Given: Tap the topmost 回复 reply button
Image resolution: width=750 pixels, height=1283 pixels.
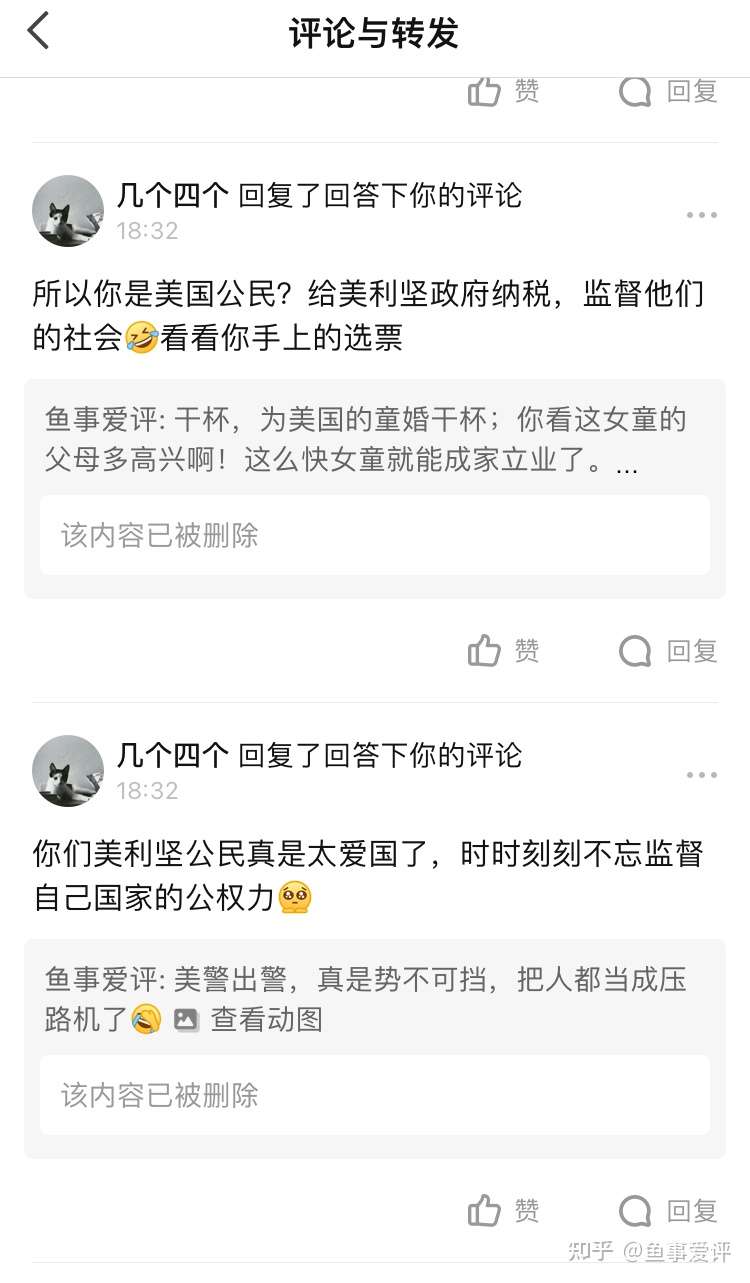Looking at the screenshot, I should tap(690, 91).
